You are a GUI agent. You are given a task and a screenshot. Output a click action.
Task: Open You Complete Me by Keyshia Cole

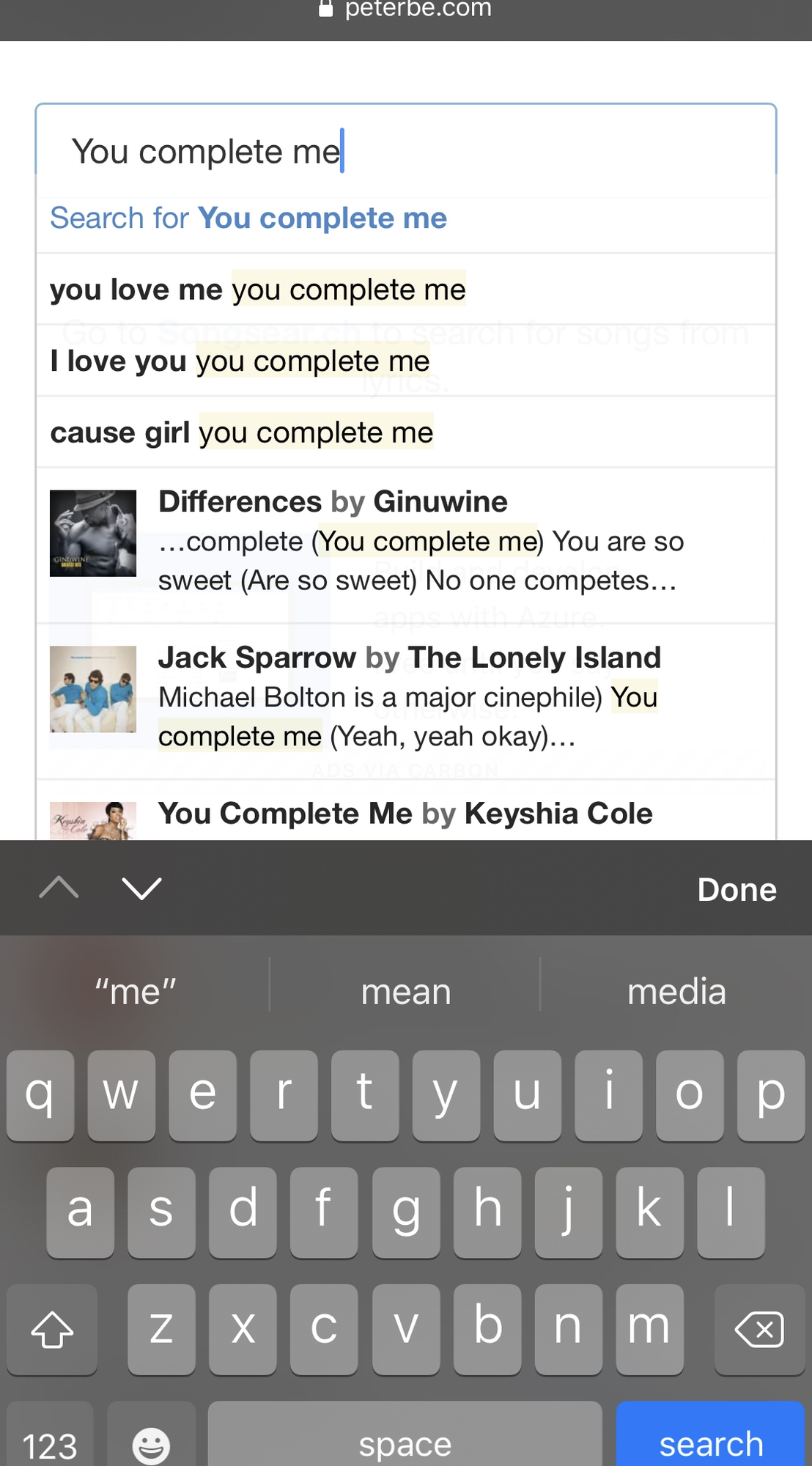click(405, 814)
